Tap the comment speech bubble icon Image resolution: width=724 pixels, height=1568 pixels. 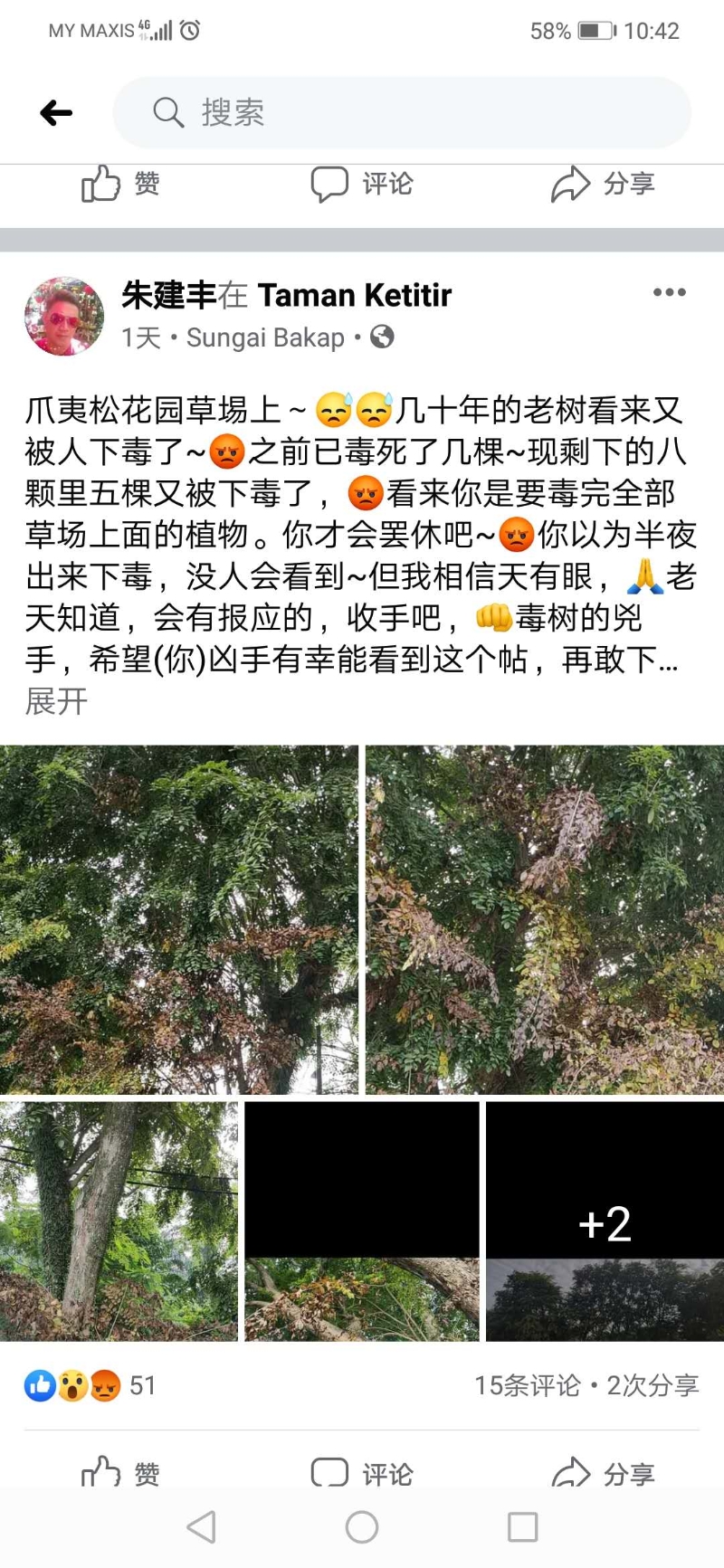point(330,183)
